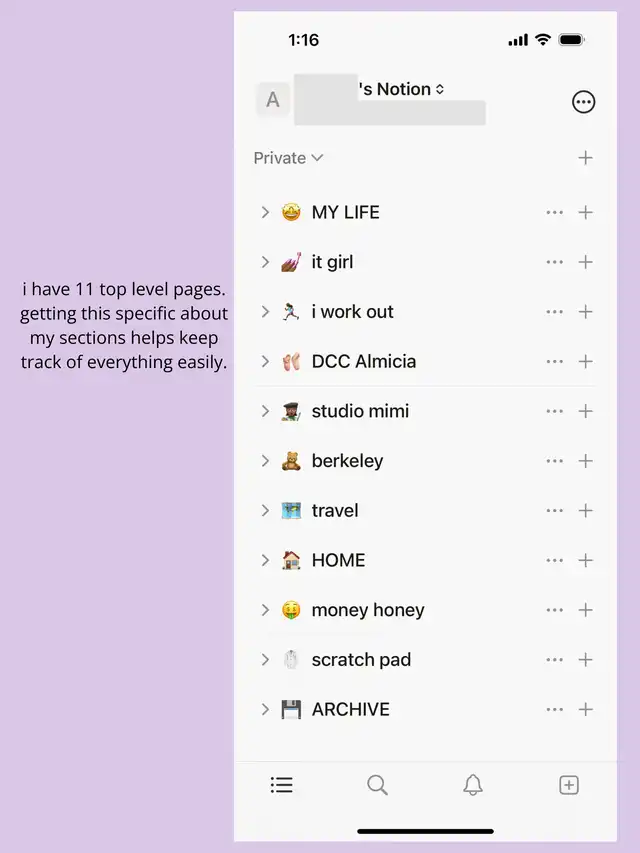This screenshot has width=640, height=853.
Task: Create a new page from bottom bar
Action: 569,785
